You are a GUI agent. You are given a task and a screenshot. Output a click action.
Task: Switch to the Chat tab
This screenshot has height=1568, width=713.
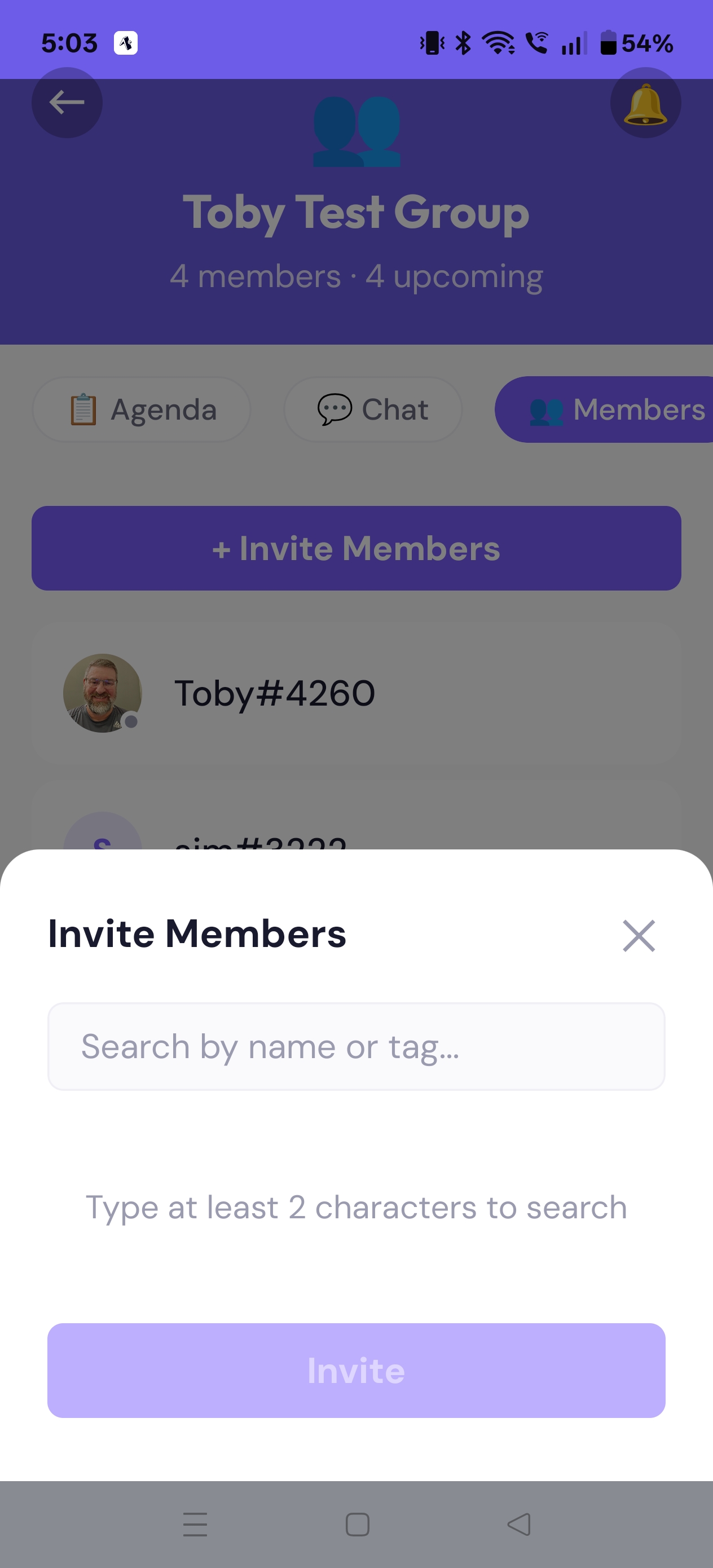373,409
